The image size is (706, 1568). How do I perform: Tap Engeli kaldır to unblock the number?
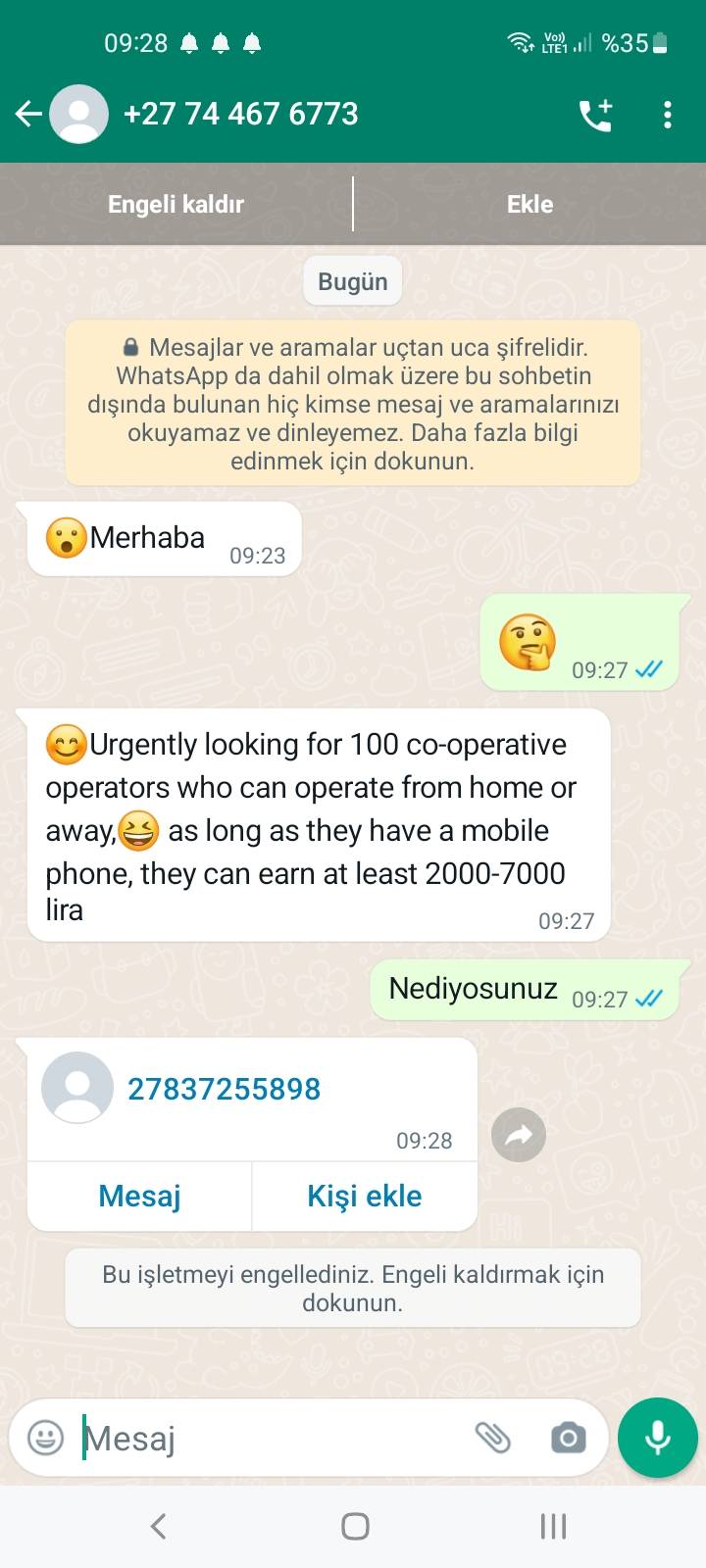(x=176, y=204)
